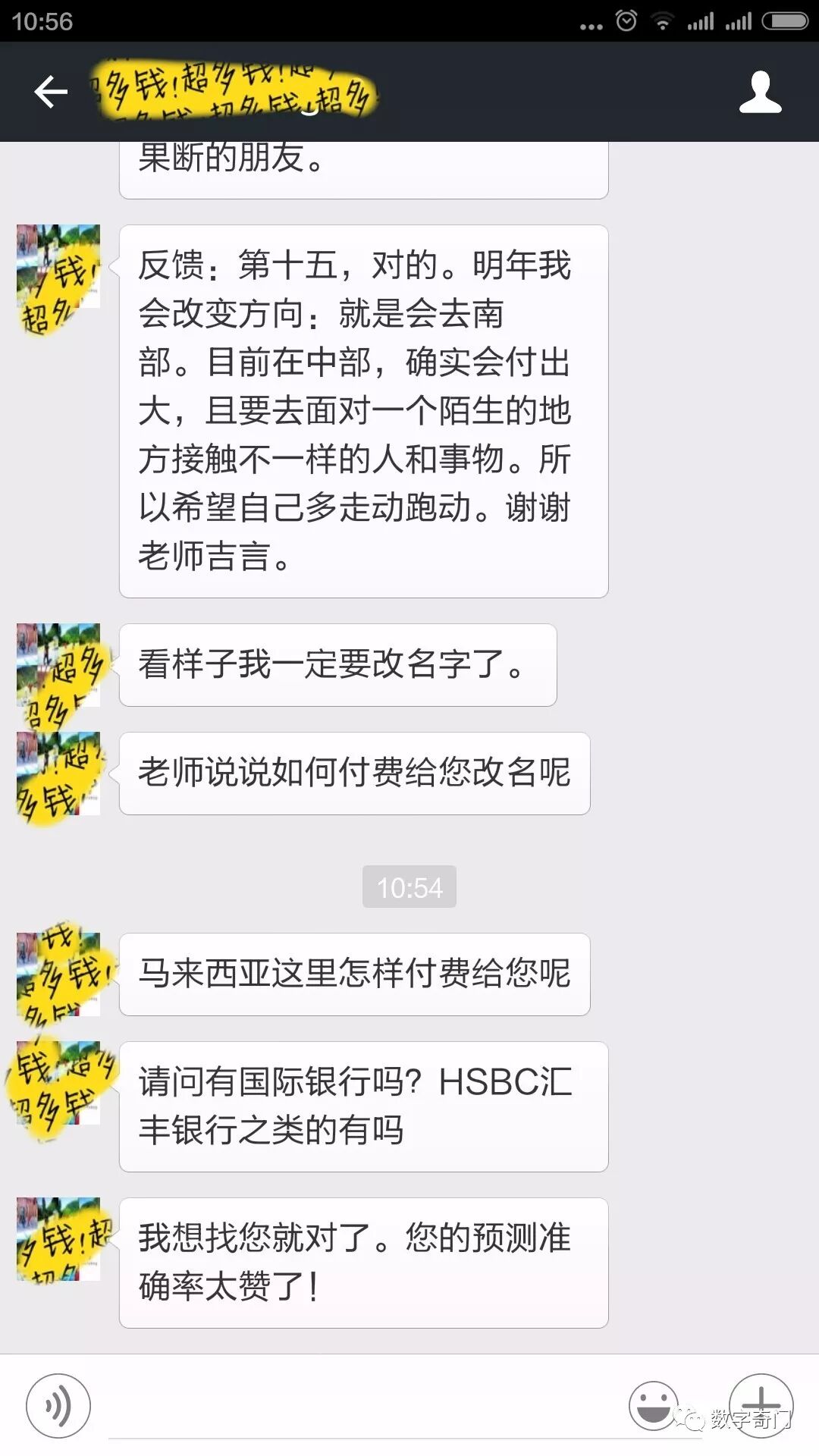Focus the message text field

click(356, 1407)
